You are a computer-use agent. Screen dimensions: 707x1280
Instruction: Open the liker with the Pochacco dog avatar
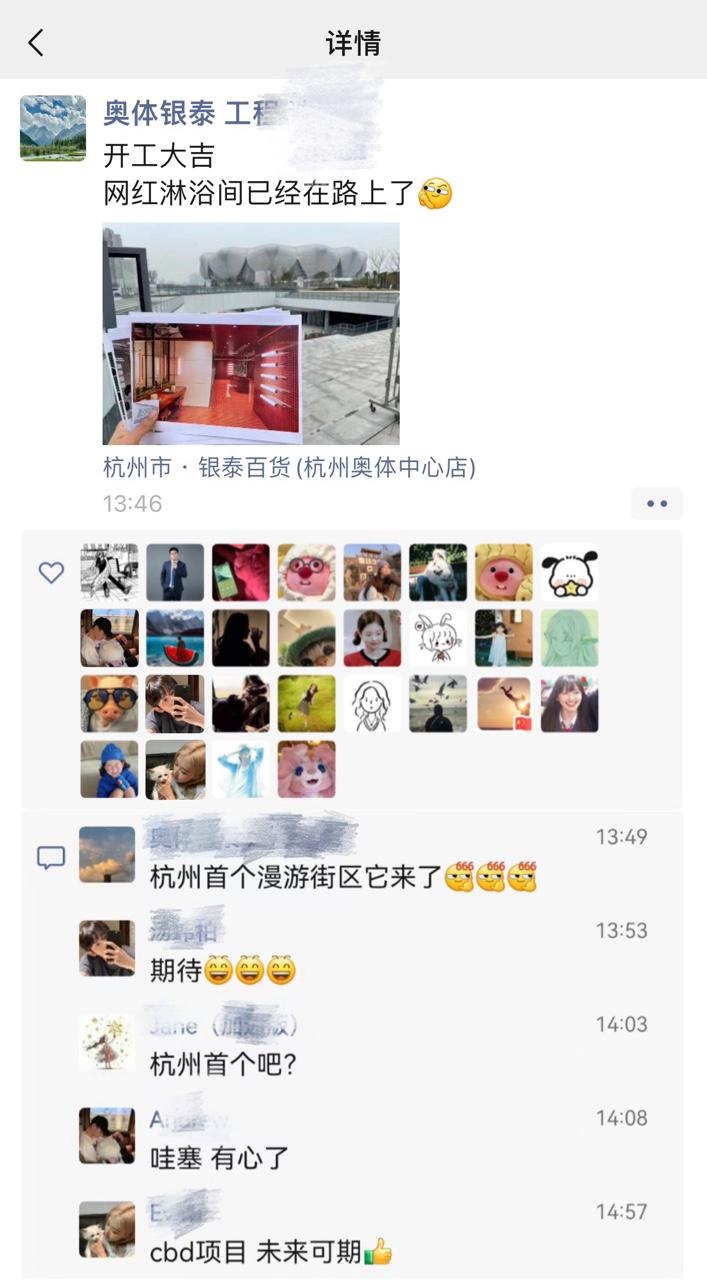[570, 573]
